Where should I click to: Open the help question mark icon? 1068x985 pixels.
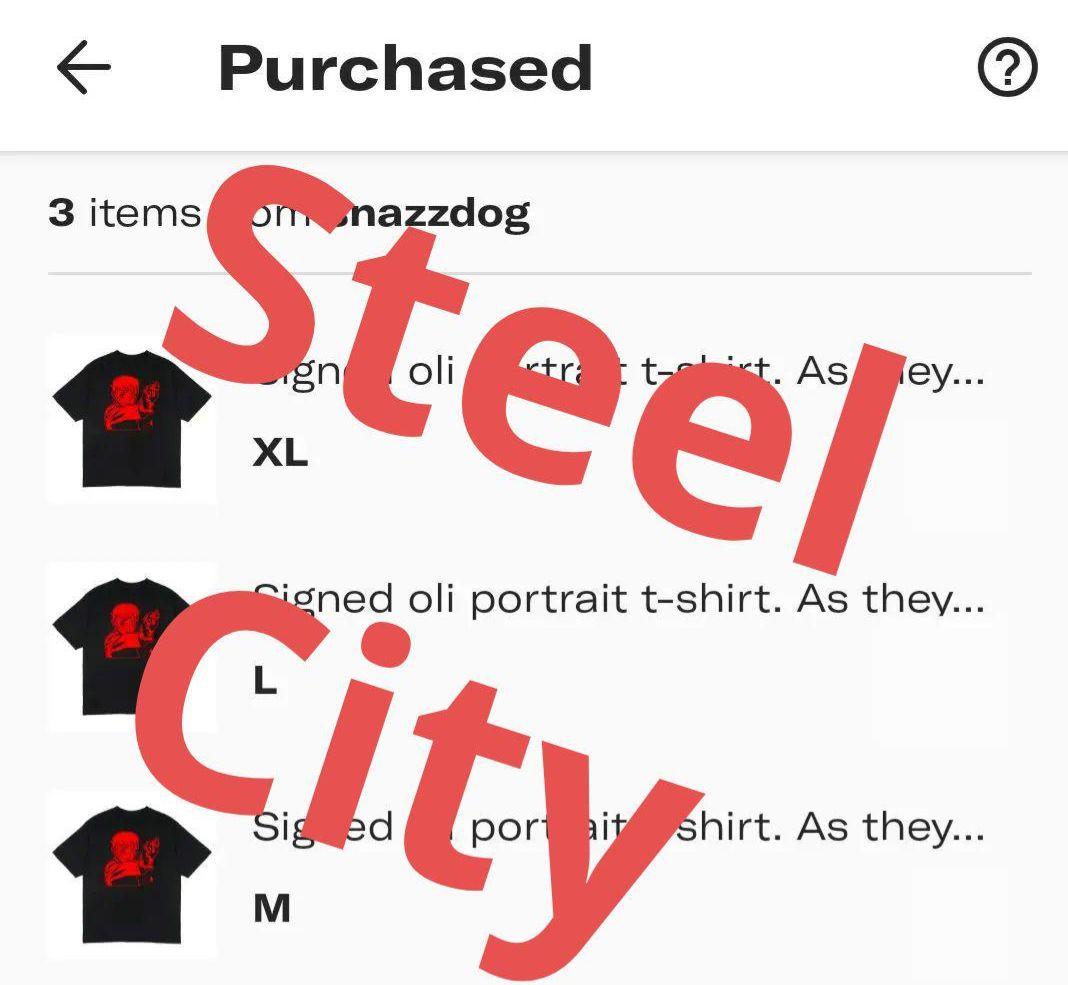pos(1006,69)
